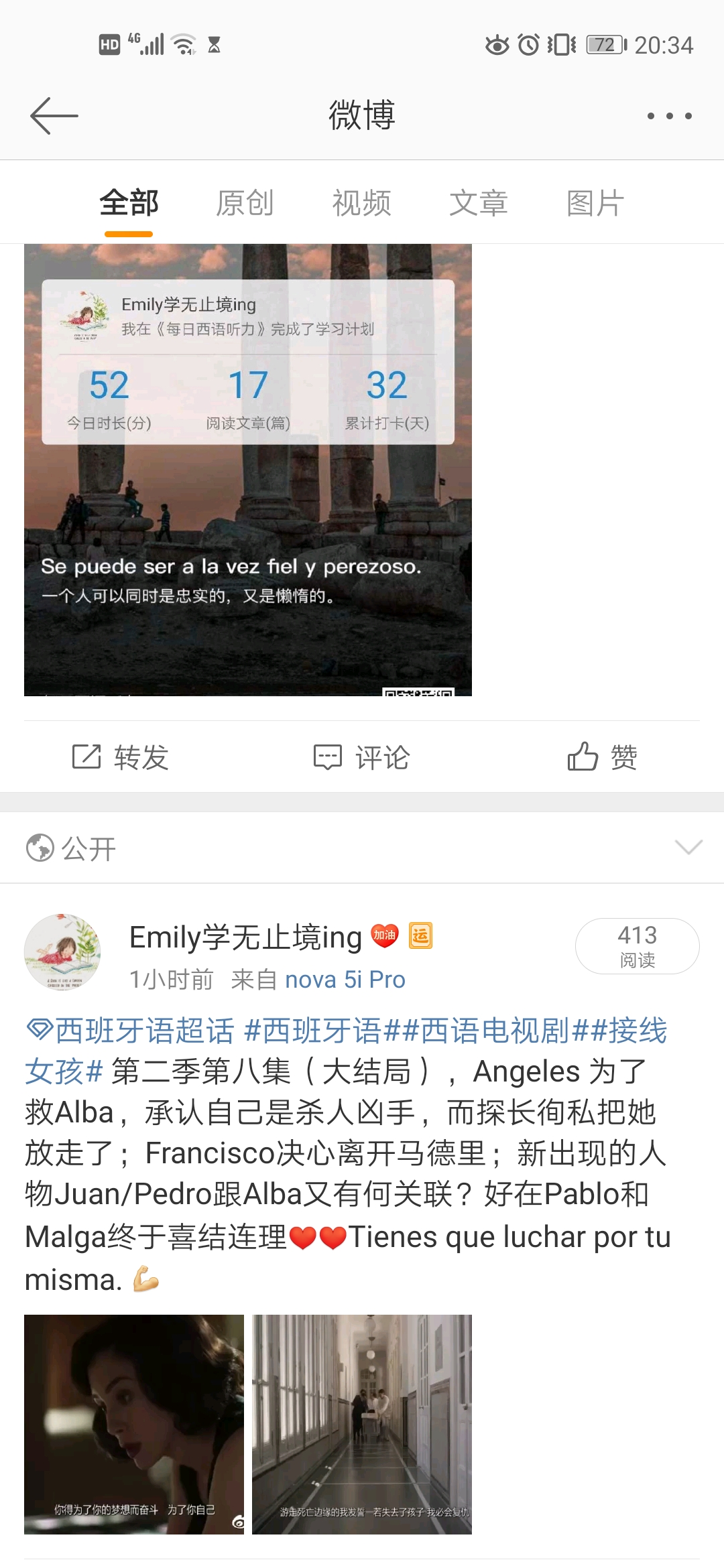Image resolution: width=724 pixels, height=1568 pixels.
Task: Show the 全部 tab
Action: click(129, 203)
